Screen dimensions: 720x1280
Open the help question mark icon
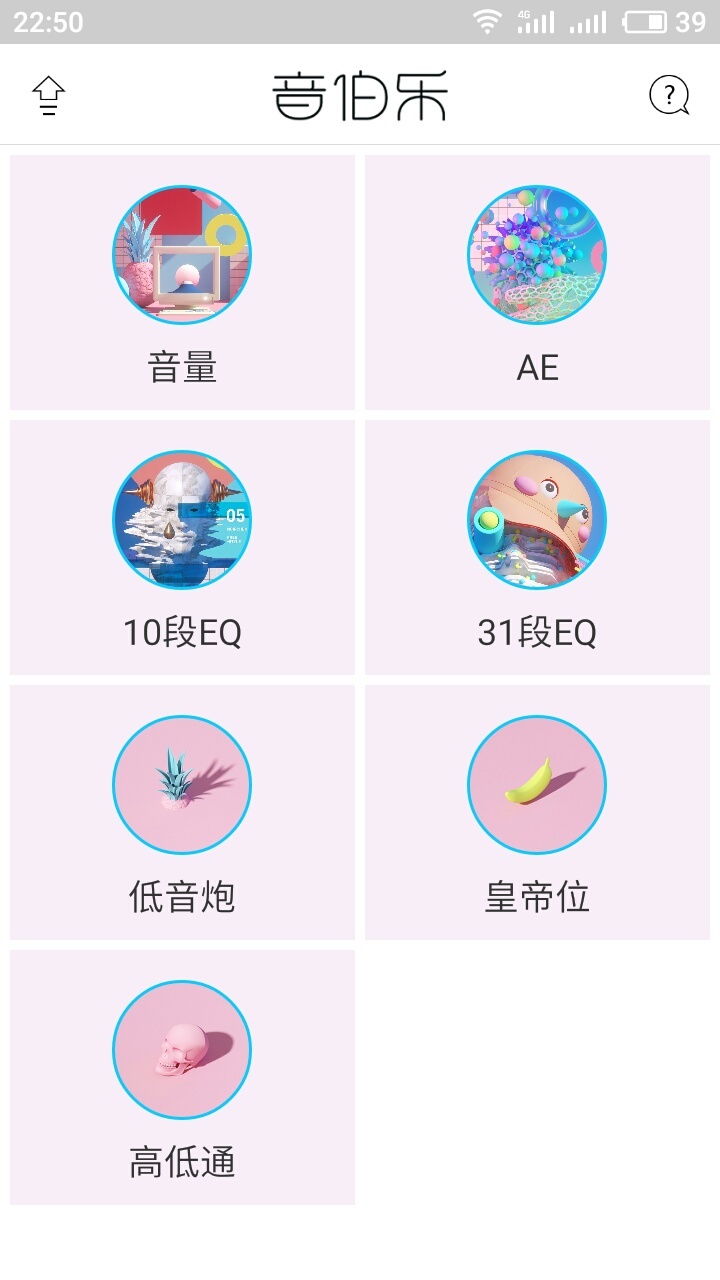click(668, 93)
